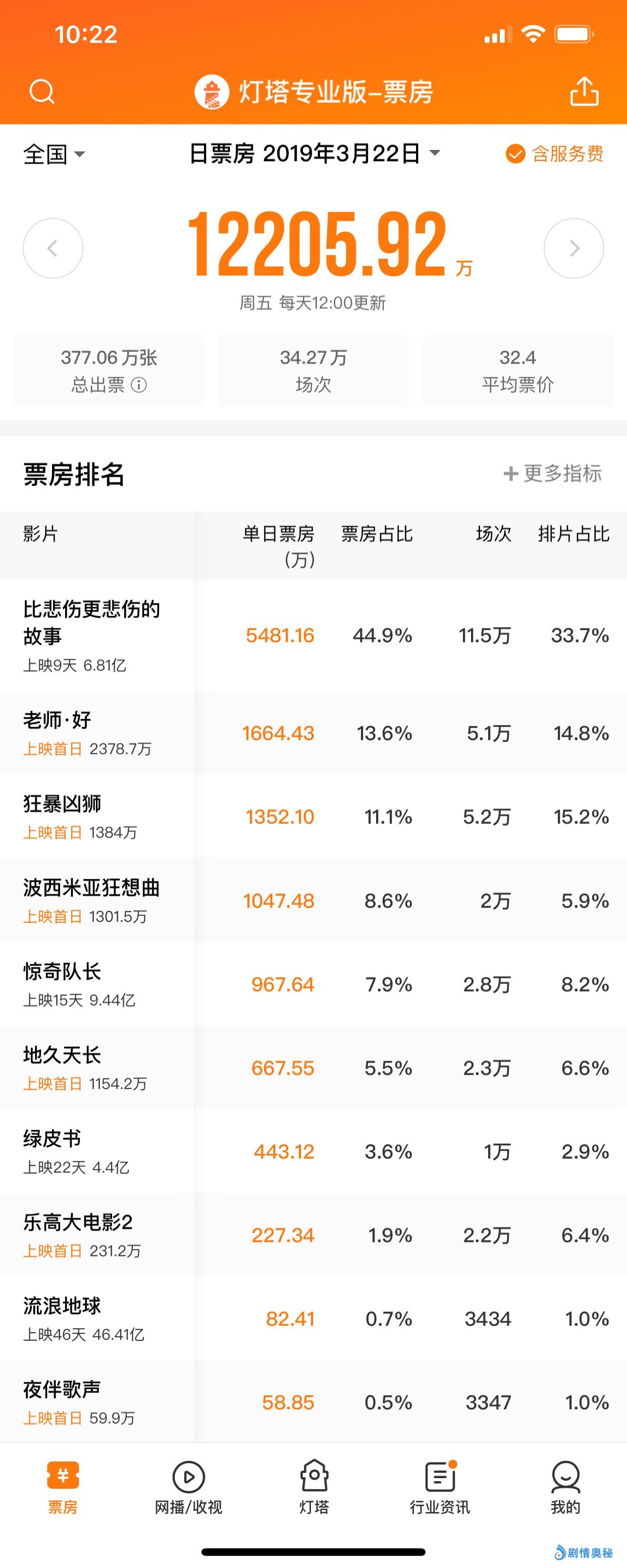
Task: View 狂暴凶狮 box office details
Action: 62,804
